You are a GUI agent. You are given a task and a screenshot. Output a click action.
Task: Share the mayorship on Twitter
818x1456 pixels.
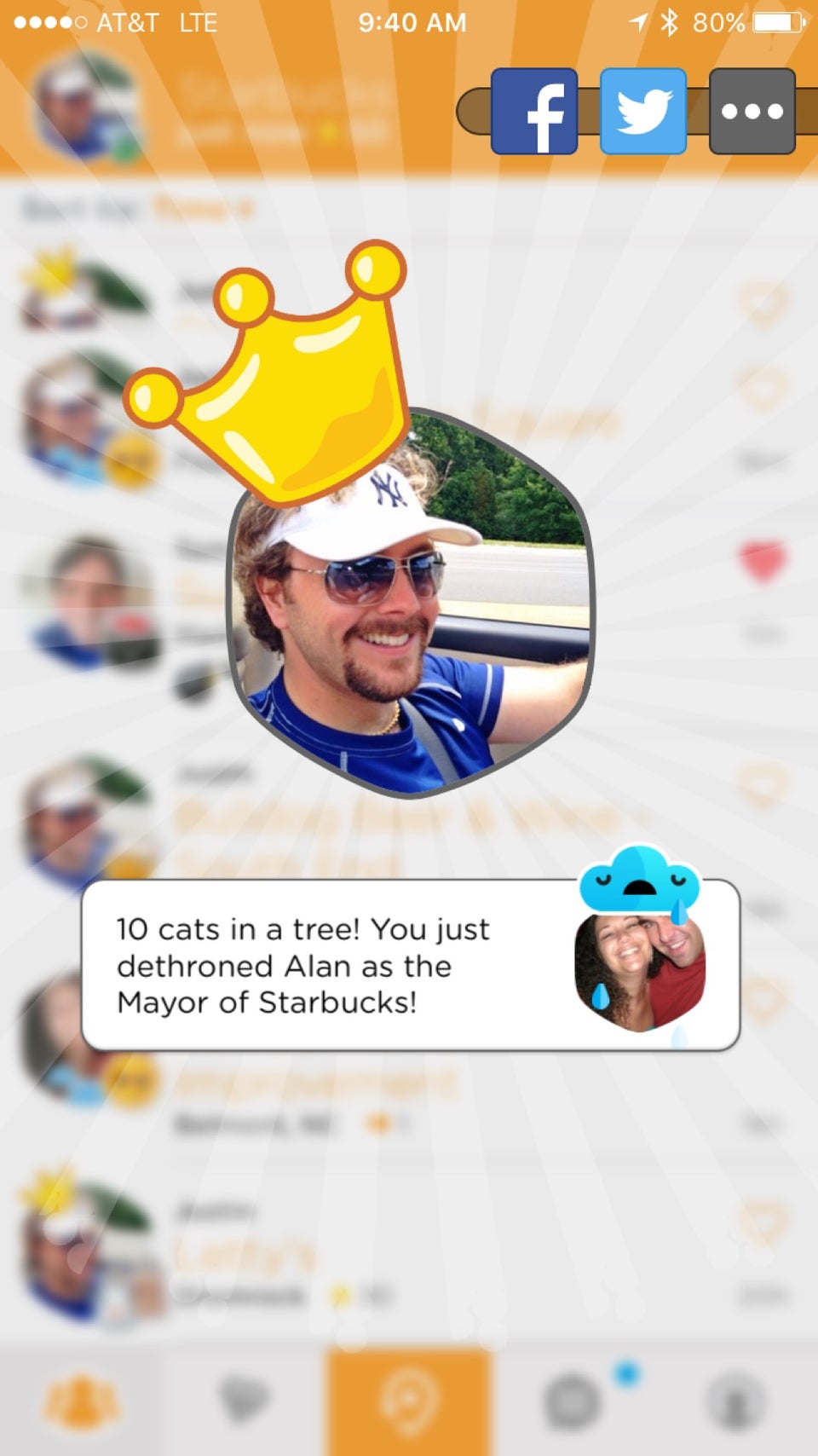point(643,112)
